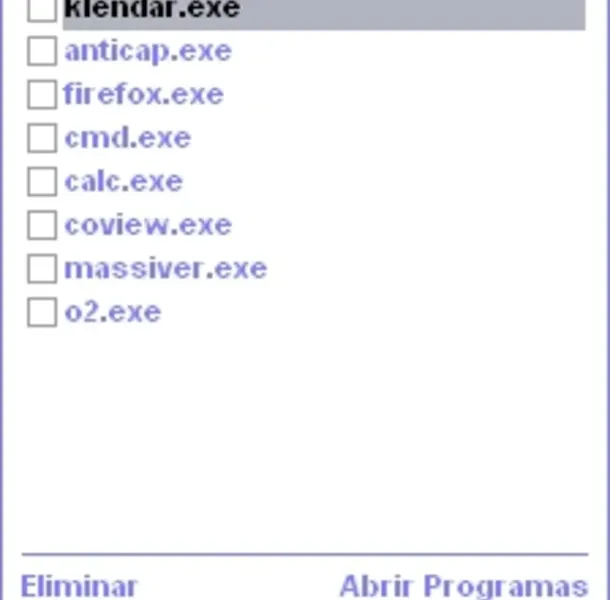
Task: Select the cmd.exe checkbox
Action: click(x=41, y=138)
